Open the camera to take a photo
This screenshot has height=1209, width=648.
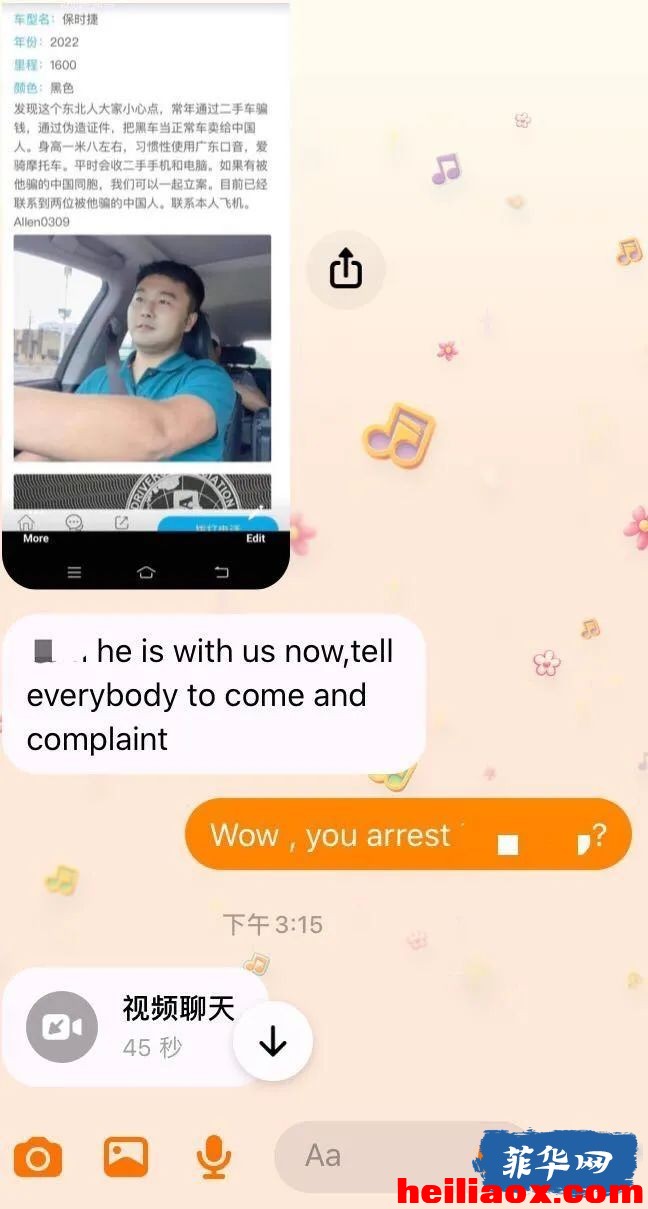point(38,1159)
